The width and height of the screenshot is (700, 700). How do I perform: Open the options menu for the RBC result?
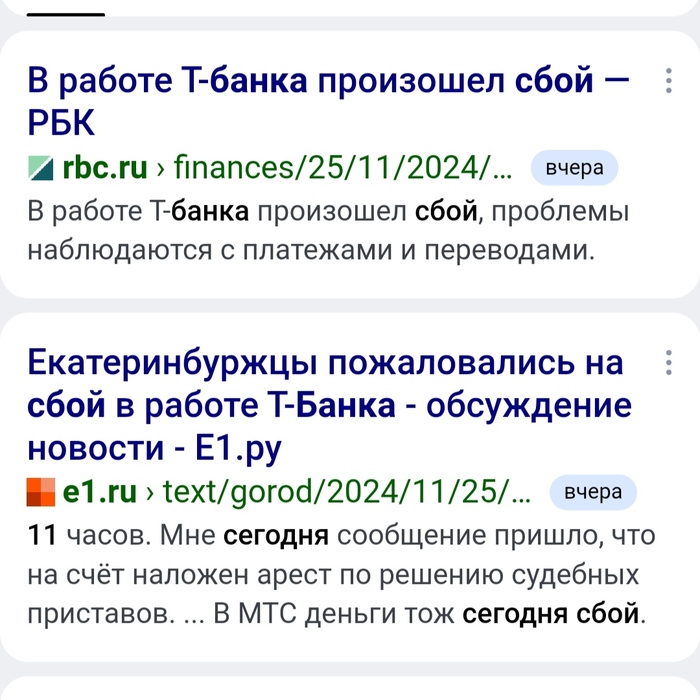click(x=668, y=81)
